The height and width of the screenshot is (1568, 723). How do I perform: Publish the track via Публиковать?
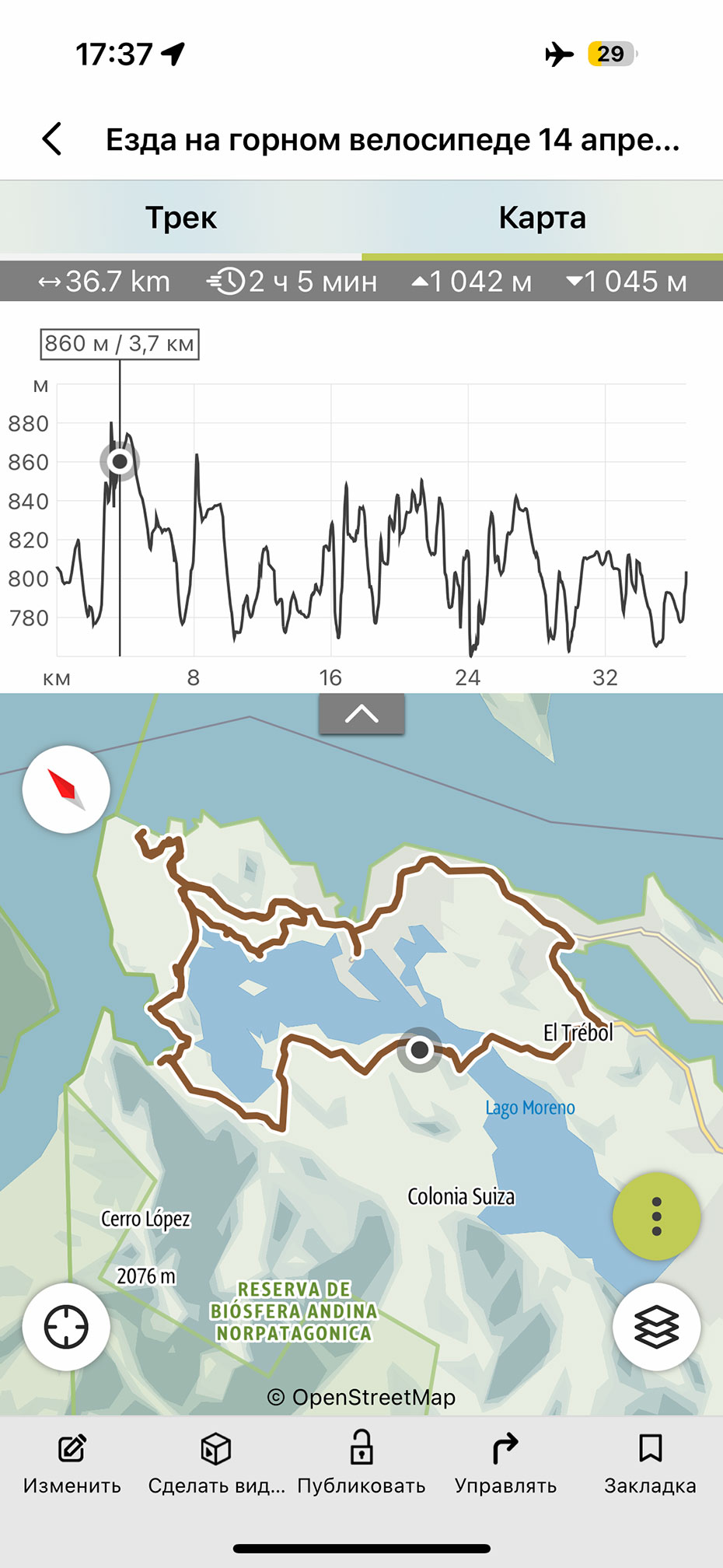click(361, 1464)
